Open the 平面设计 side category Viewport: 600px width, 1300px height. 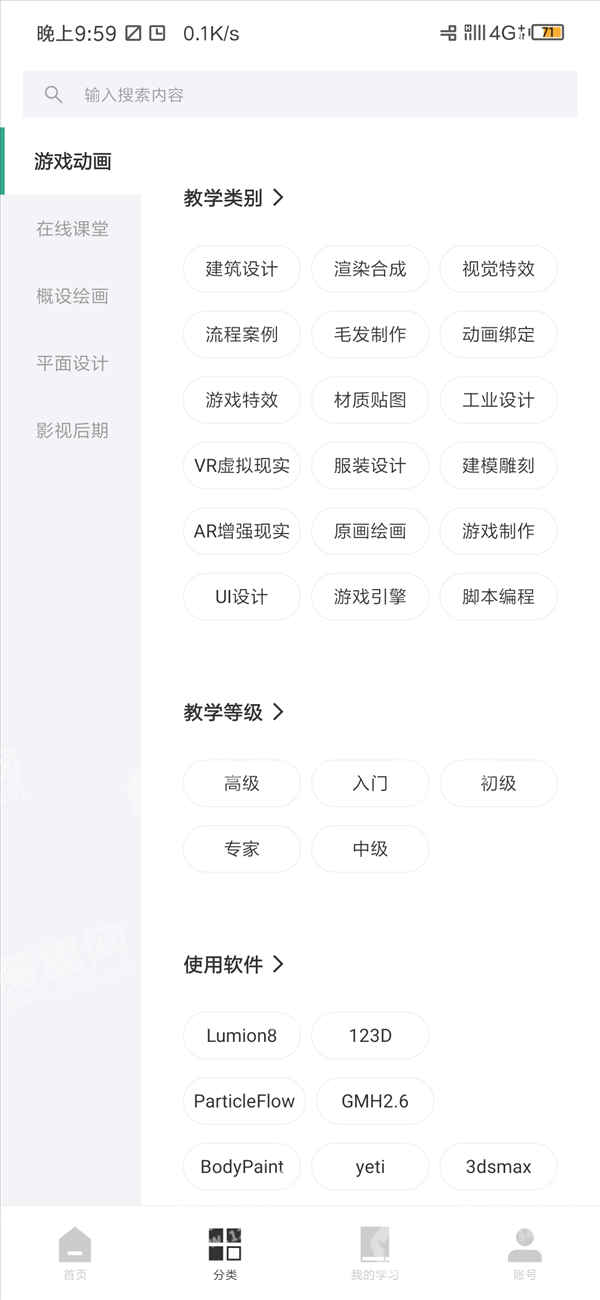tap(72, 363)
